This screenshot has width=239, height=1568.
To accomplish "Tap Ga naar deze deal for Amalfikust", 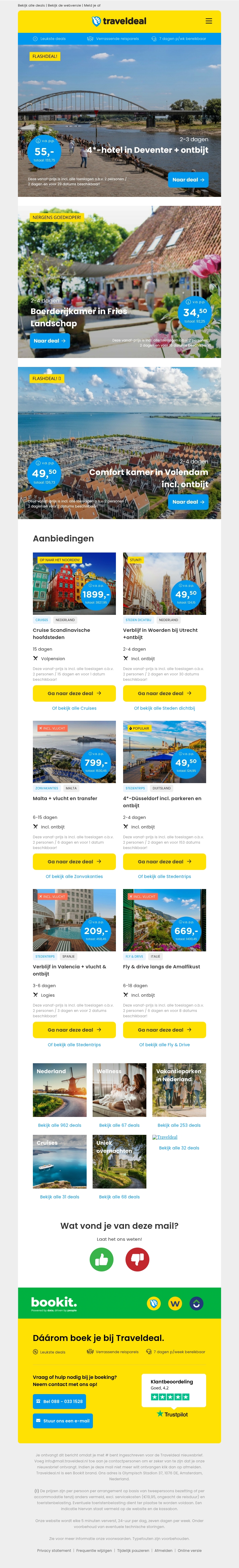I will (x=164, y=1030).
